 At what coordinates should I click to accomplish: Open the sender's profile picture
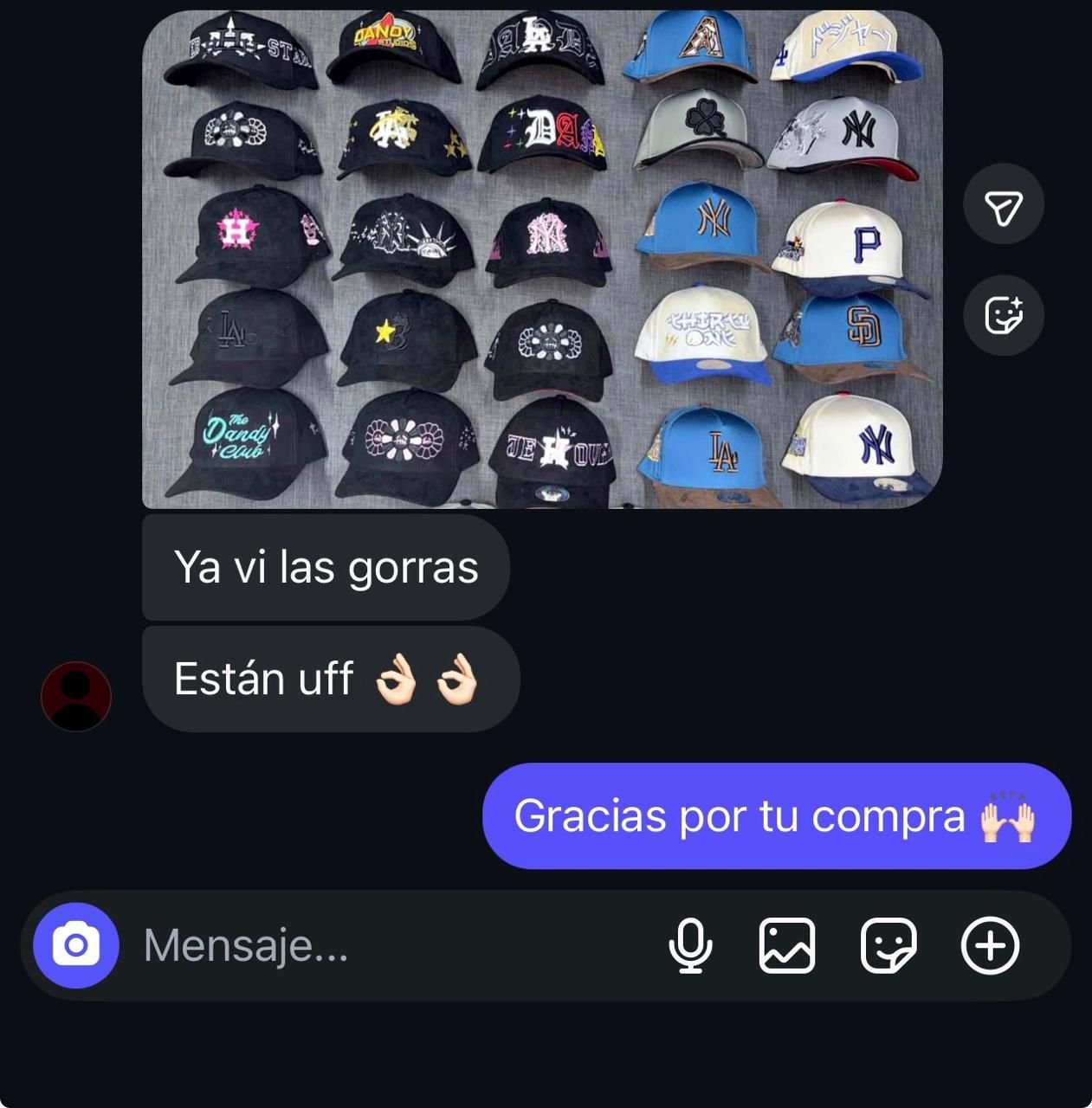point(76,697)
